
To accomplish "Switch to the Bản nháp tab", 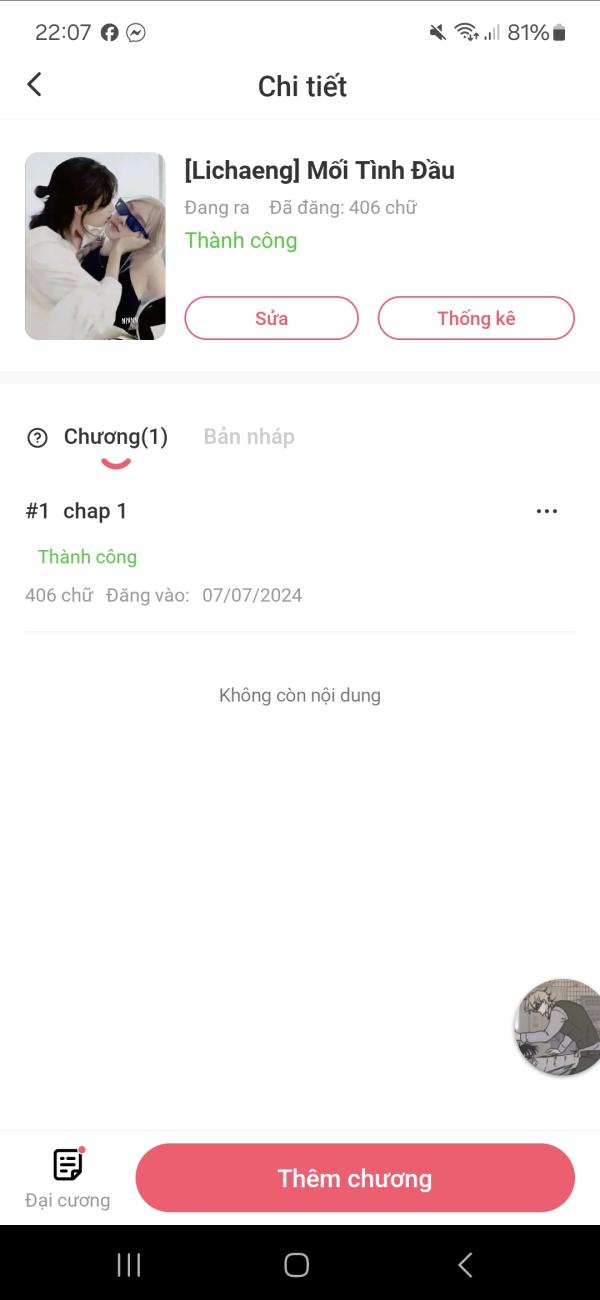I will [249, 437].
